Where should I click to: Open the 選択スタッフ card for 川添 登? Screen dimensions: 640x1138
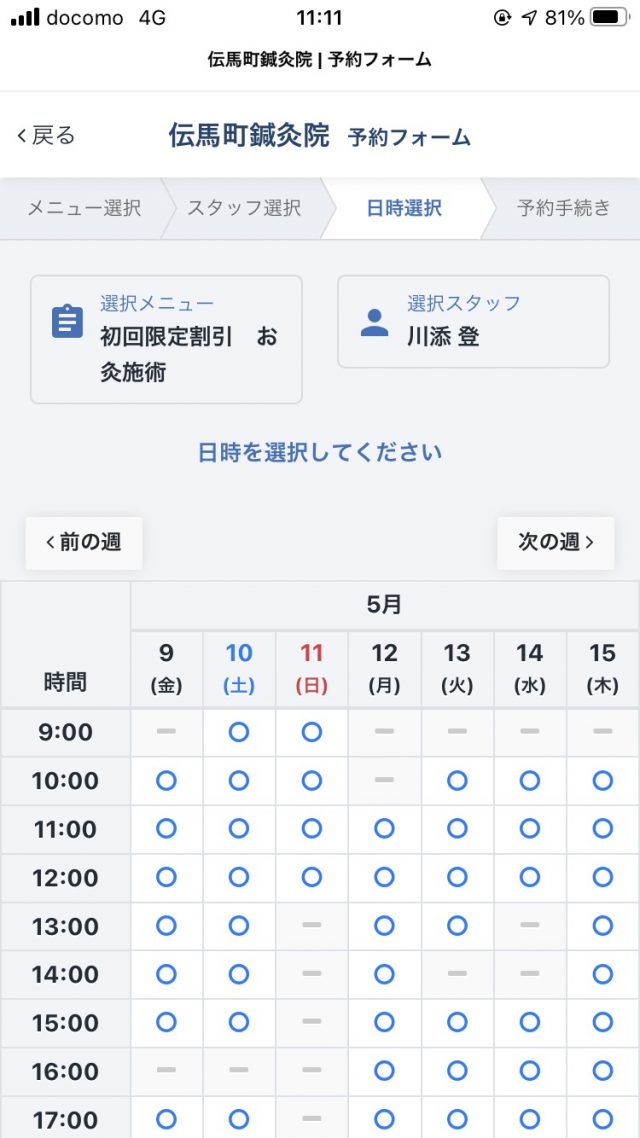click(x=473, y=322)
